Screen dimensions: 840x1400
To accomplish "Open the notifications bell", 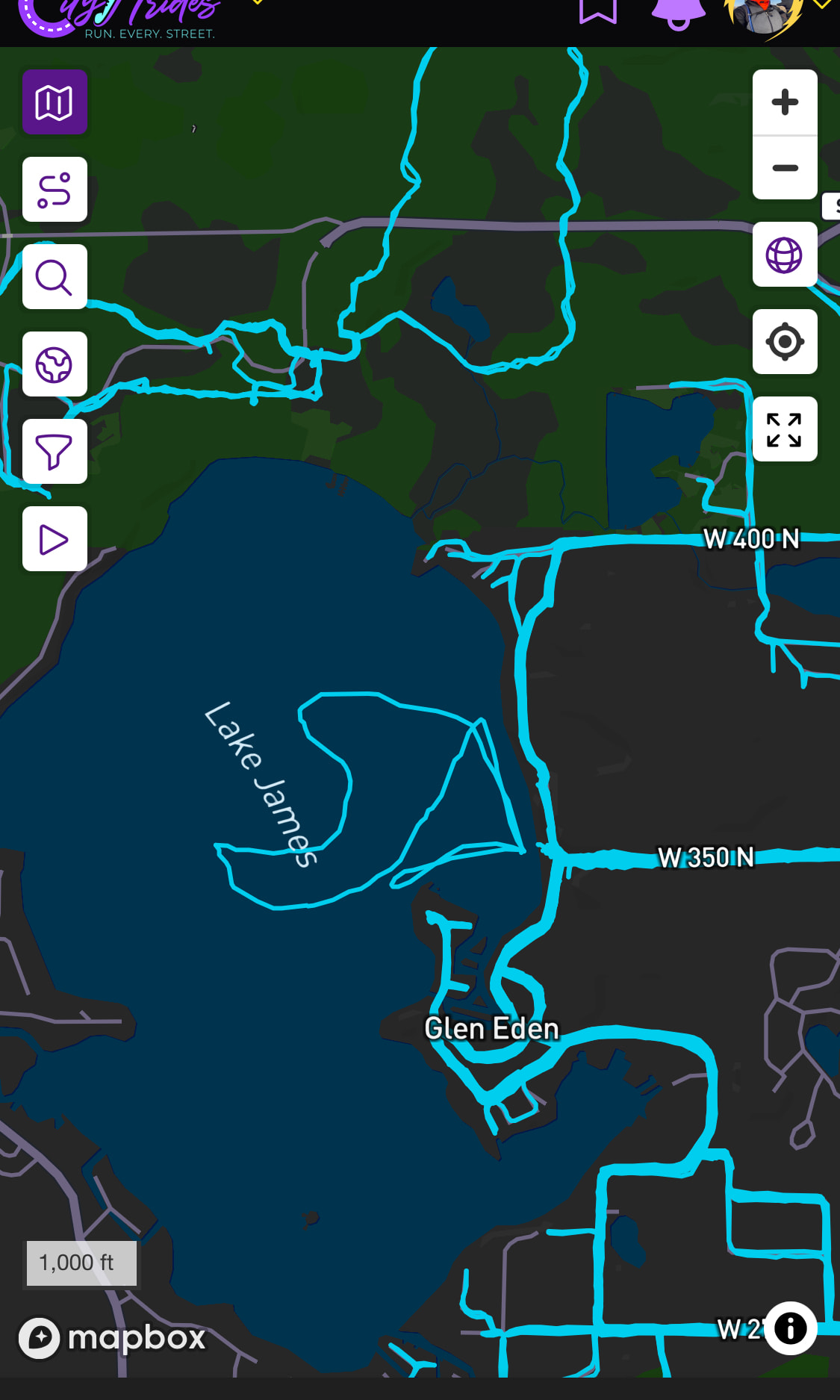I will click(x=678, y=13).
